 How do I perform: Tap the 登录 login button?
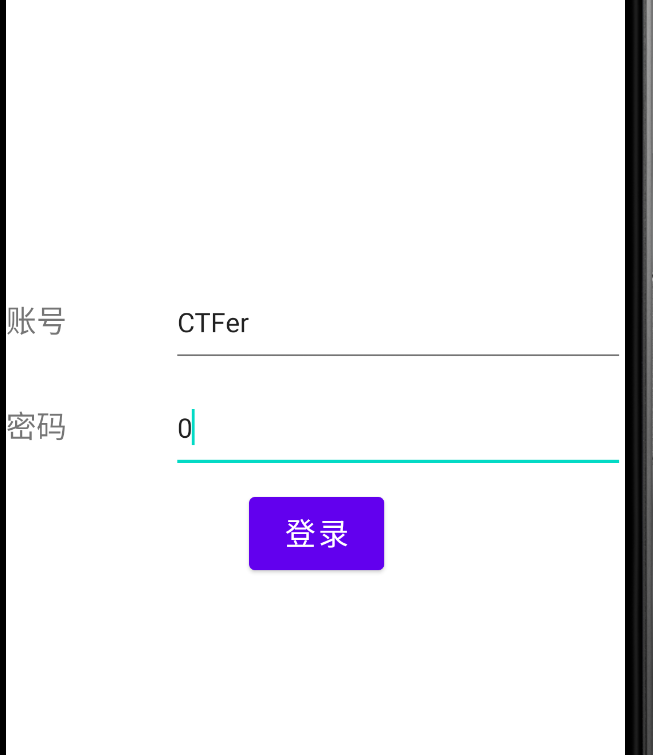click(316, 534)
